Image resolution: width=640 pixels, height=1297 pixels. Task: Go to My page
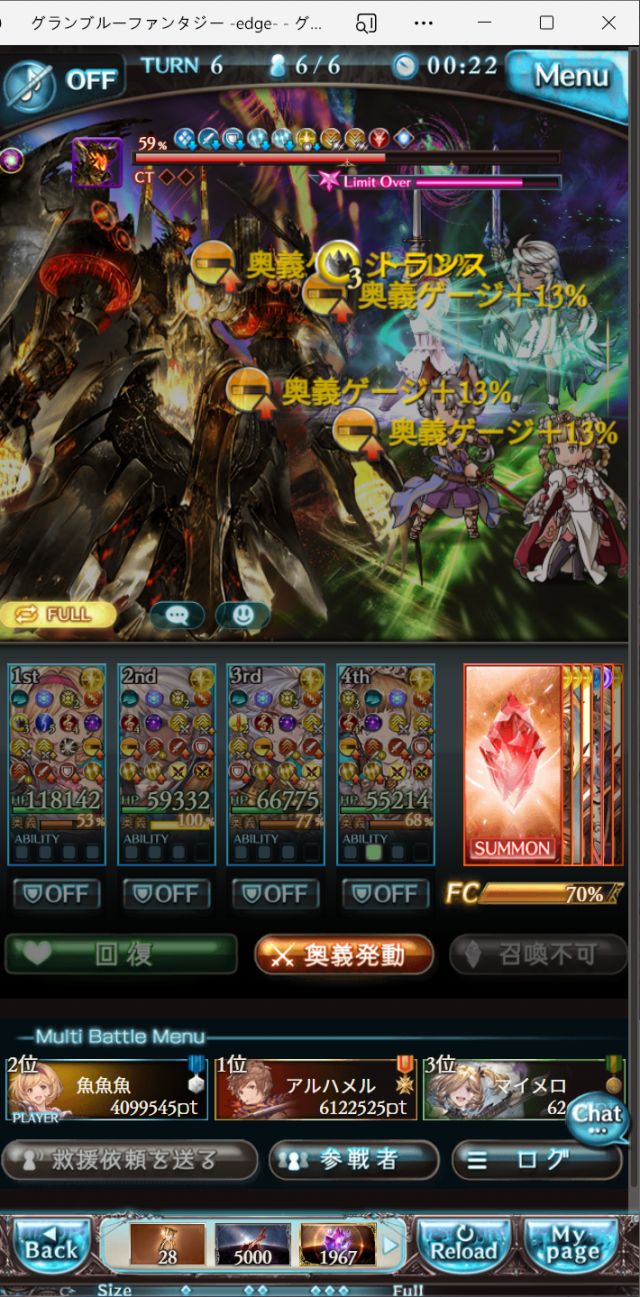click(x=569, y=1243)
